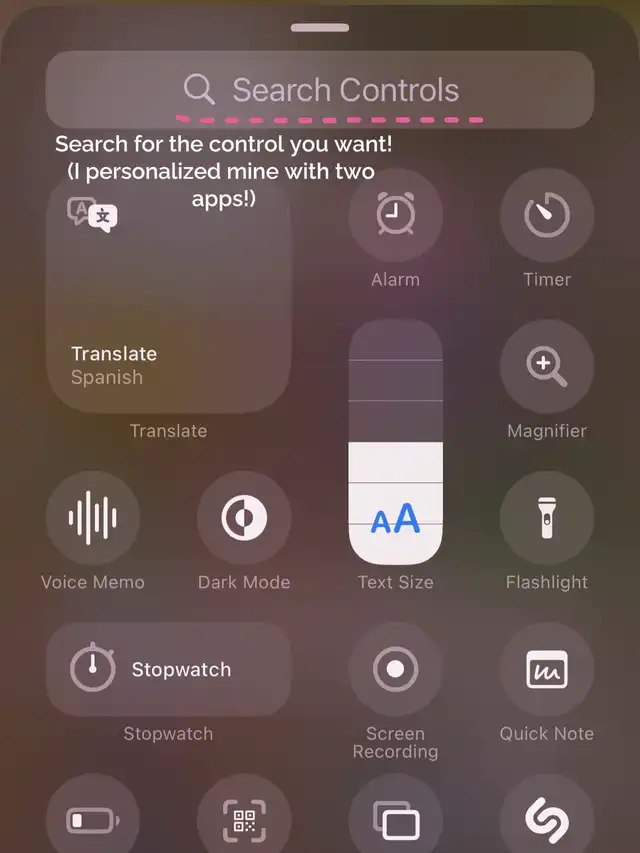The width and height of the screenshot is (640, 853).
Task: Select the screen mirroring control
Action: tap(395, 820)
